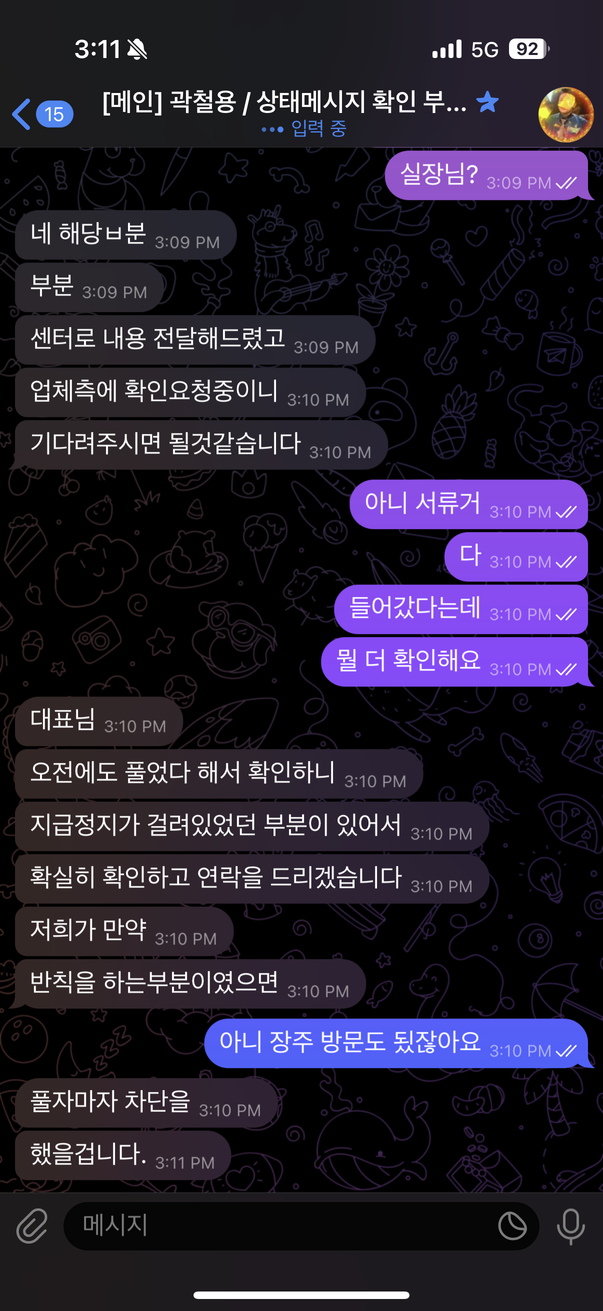Go back to the chat list
This screenshot has height=1311, width=603.
38,114
